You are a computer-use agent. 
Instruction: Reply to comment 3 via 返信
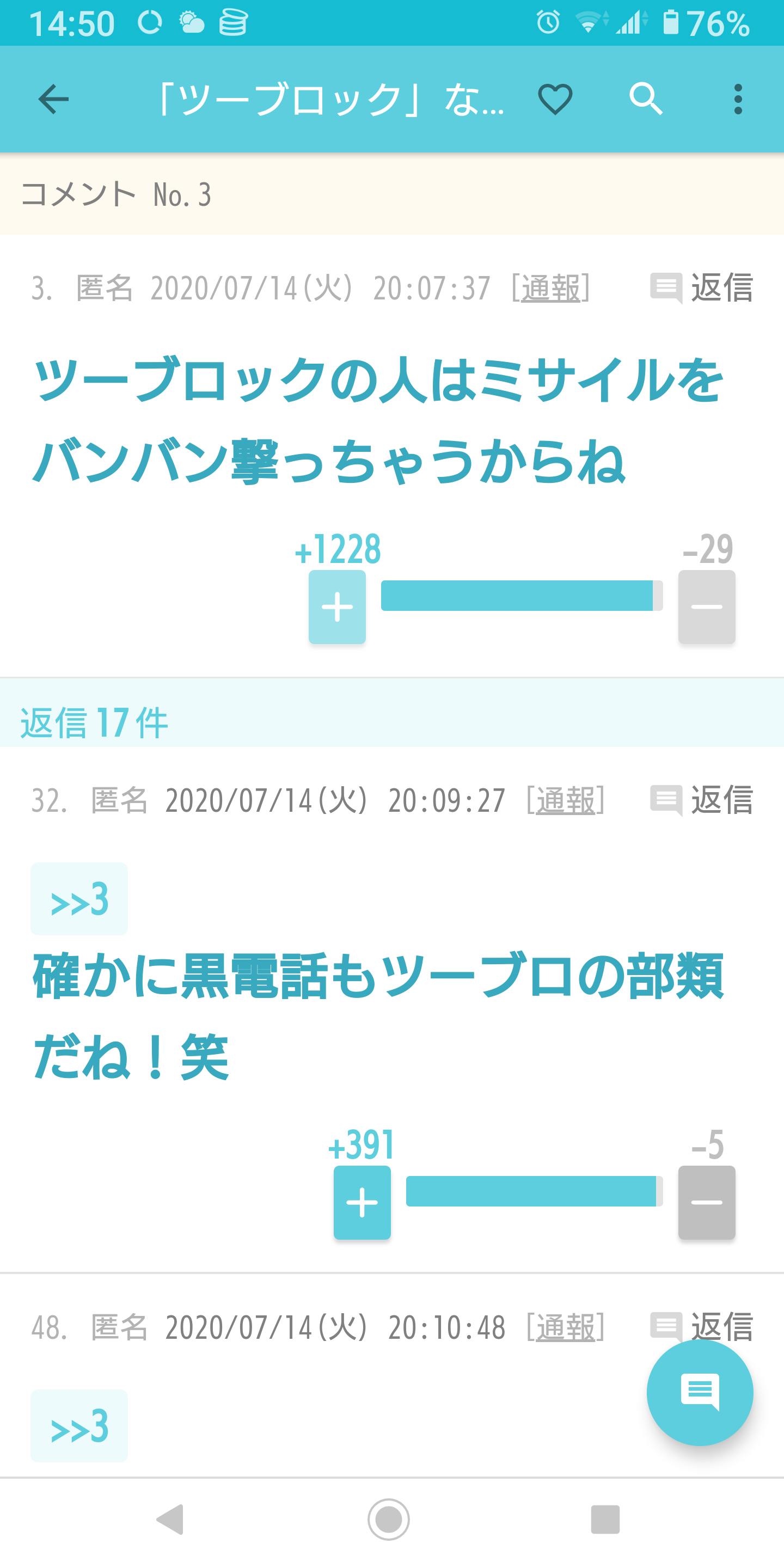[x=702, y=287]
